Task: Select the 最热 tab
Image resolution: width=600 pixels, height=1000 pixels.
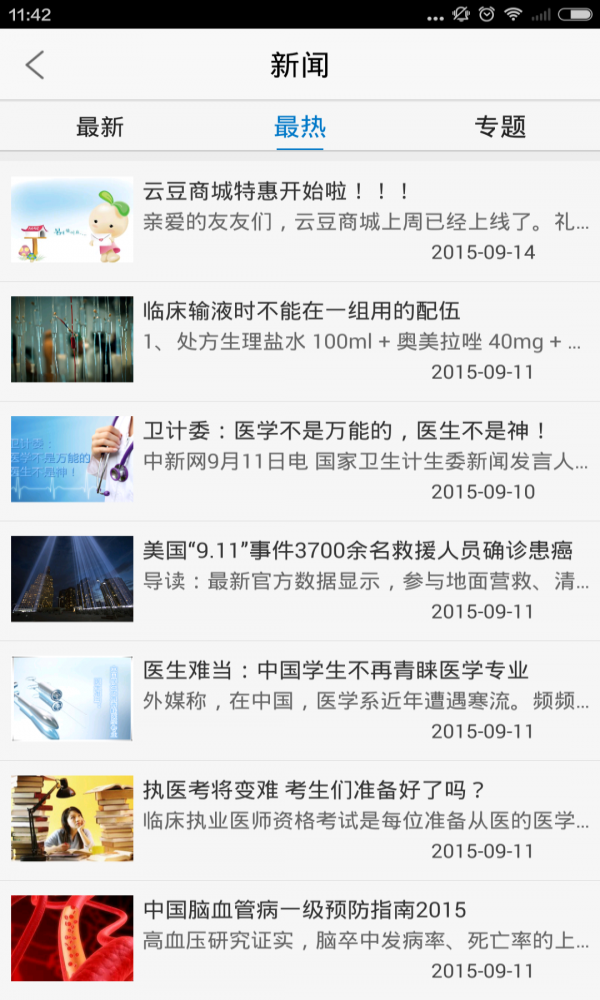Action: [x=300, y=127]
